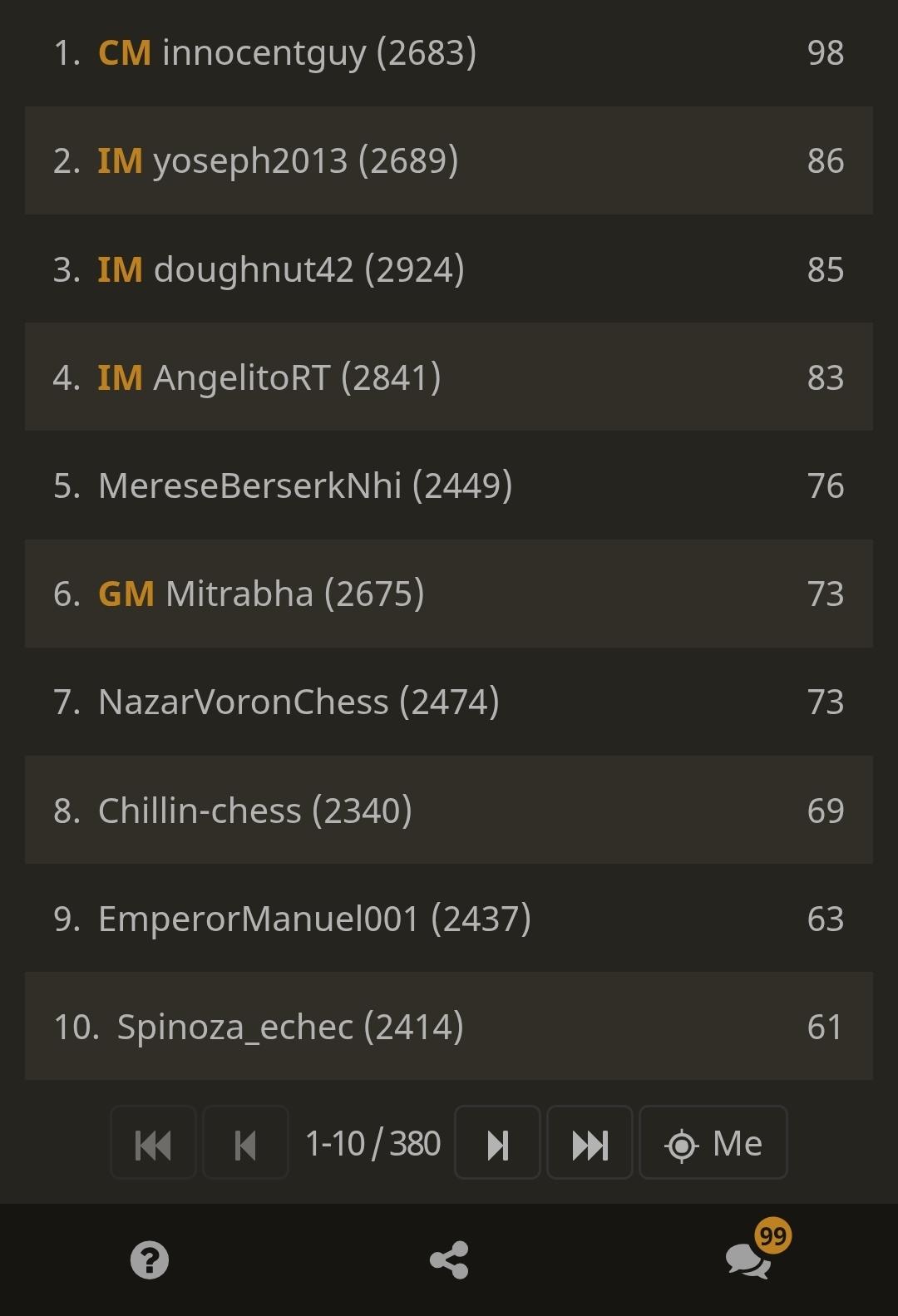Jump to my position with Me
898x1316 pixels.
tap(713, 1143)
